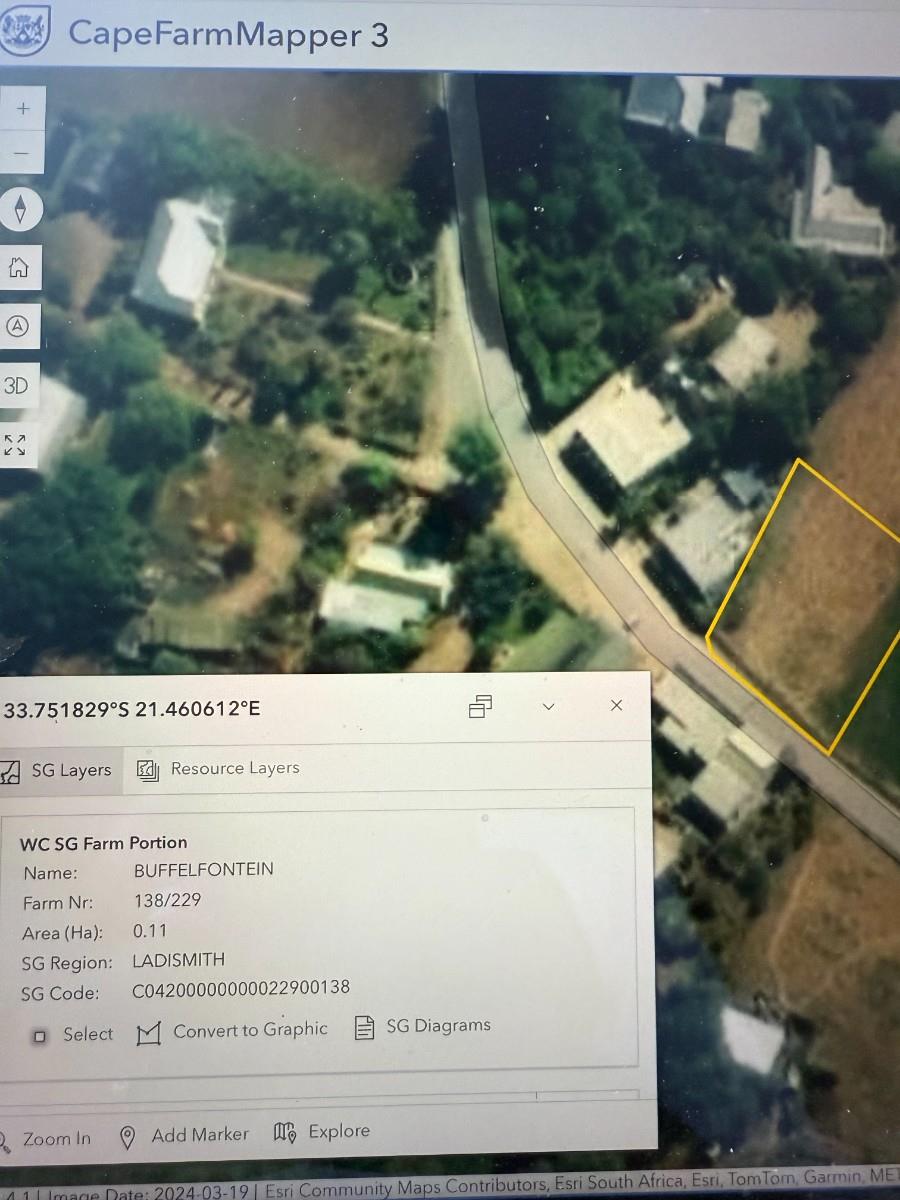The height and width of the screenshot is (1200, 900).
Task: Return to the default home map view
Action: (19, 267)
